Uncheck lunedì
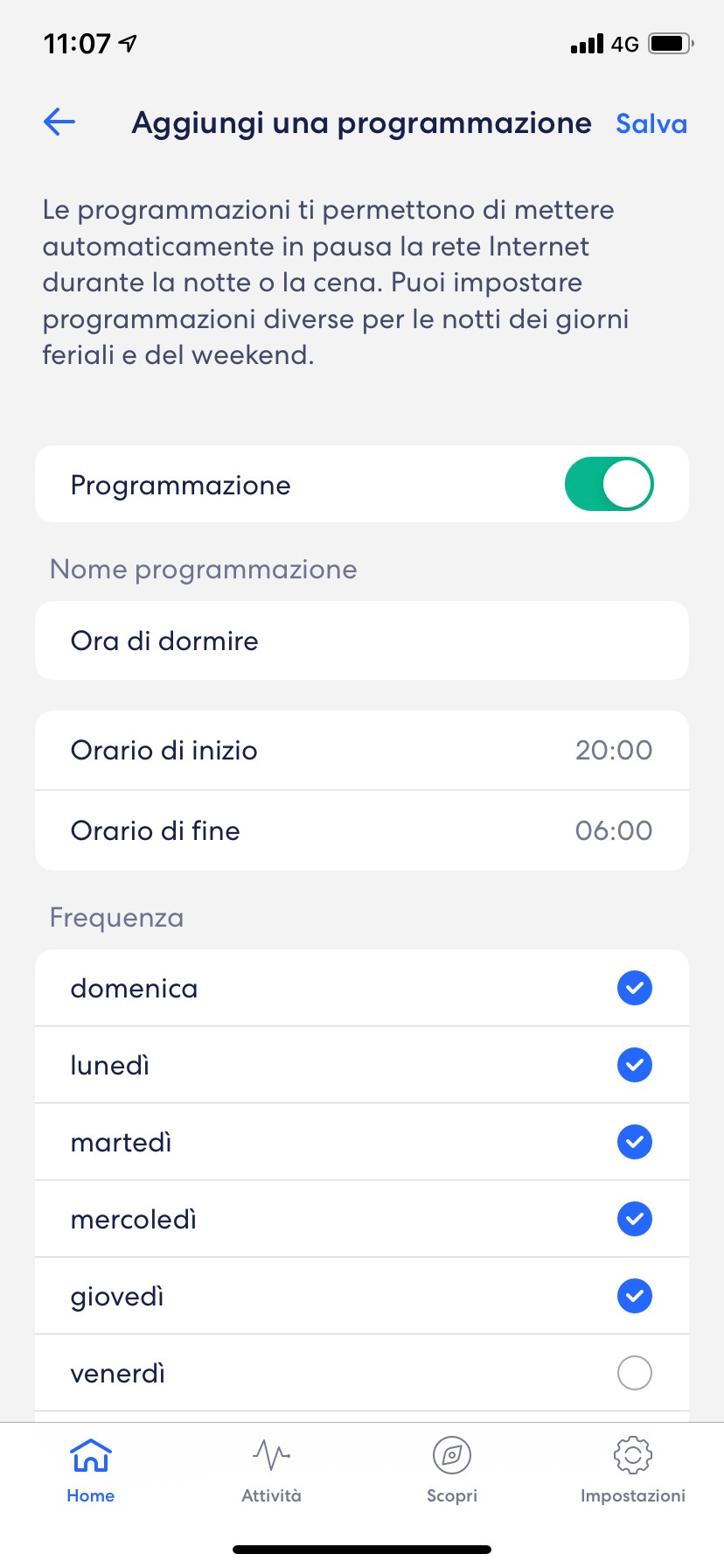This screenshot has height=1568, width=724. pos(635,1065)
